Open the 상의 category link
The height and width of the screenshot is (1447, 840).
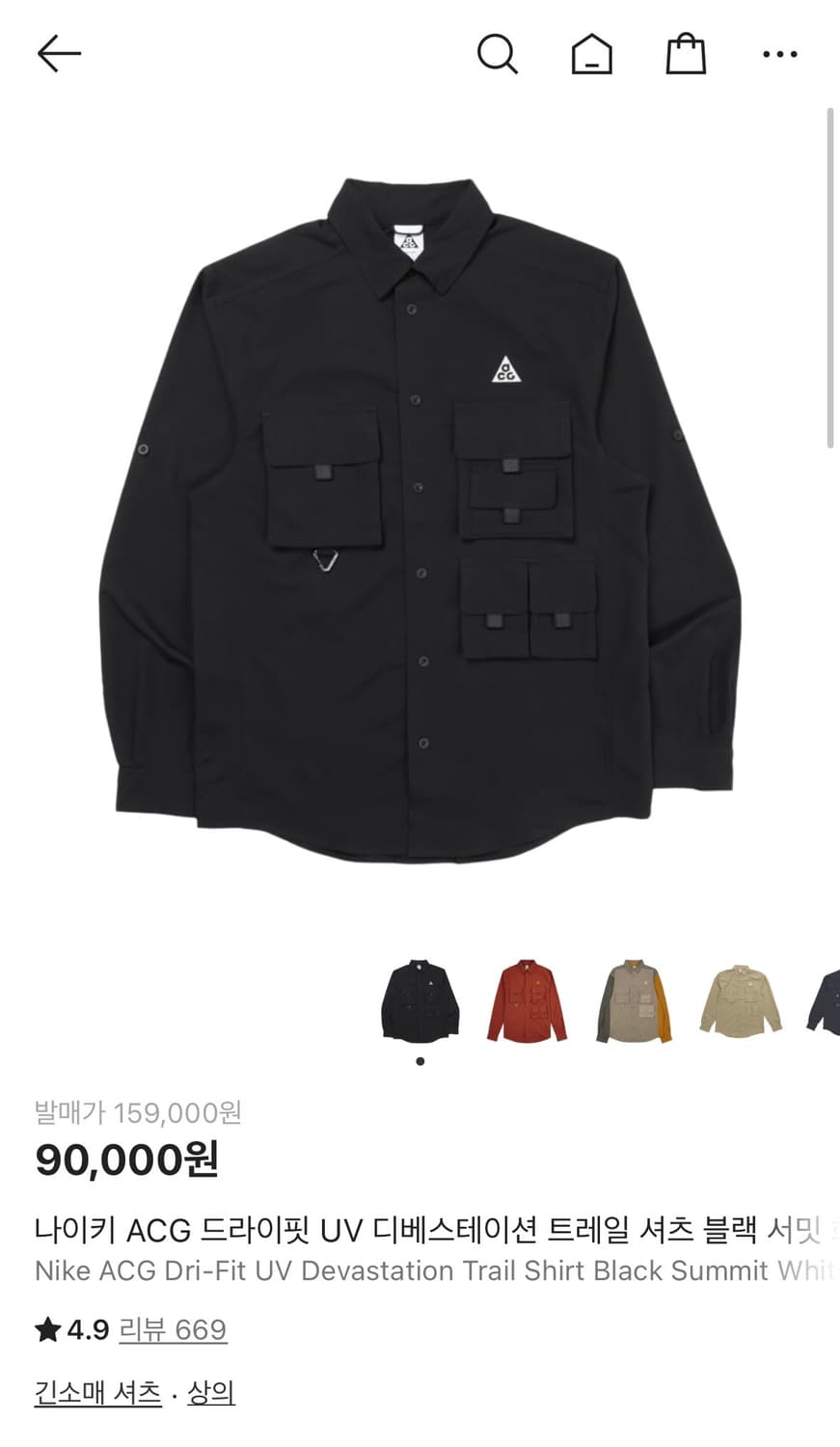tap(213, 1391)
